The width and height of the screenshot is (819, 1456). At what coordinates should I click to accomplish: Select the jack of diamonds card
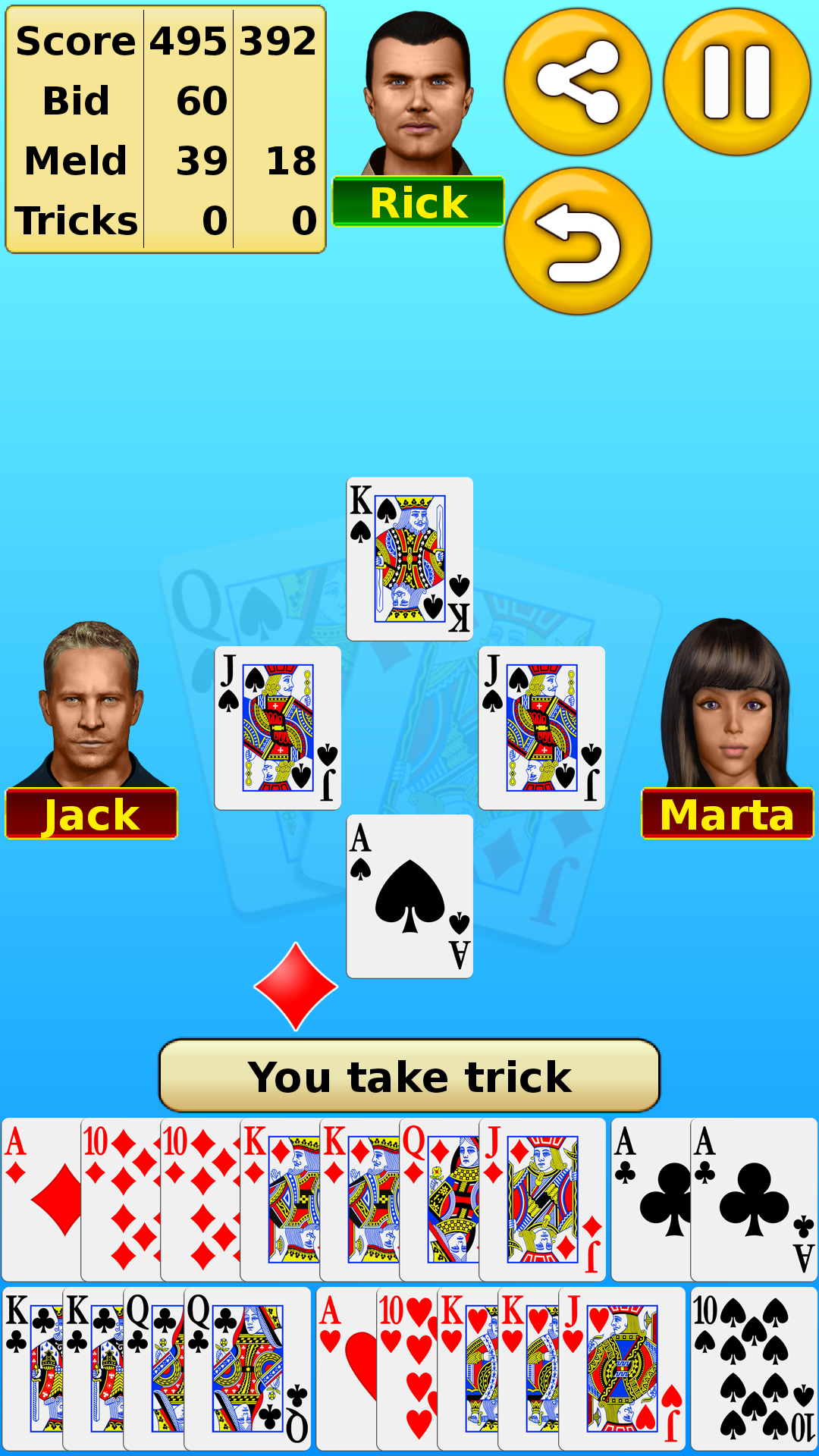[543, 1200]
